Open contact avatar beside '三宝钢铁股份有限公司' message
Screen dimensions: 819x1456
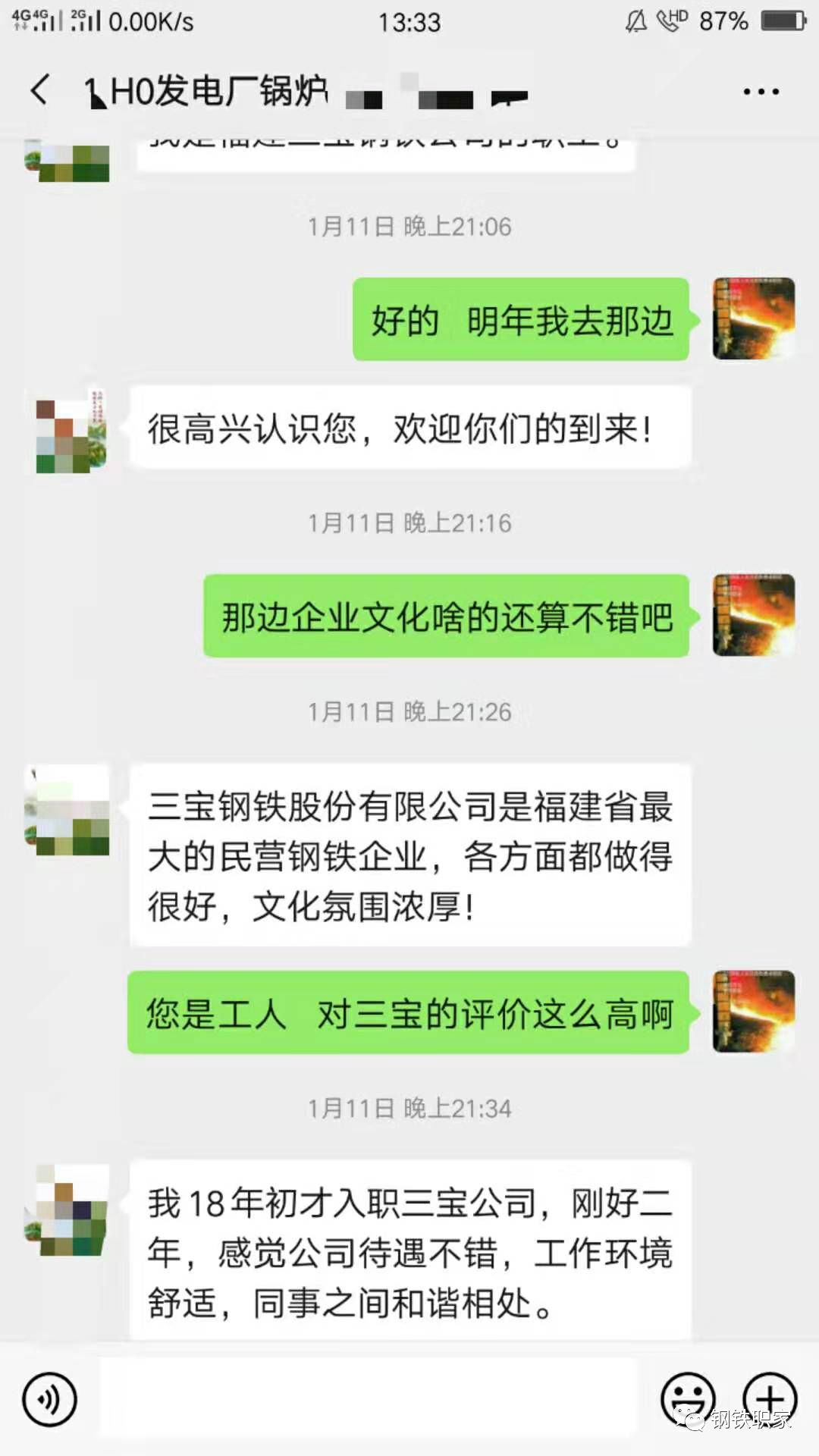[68, 811]
